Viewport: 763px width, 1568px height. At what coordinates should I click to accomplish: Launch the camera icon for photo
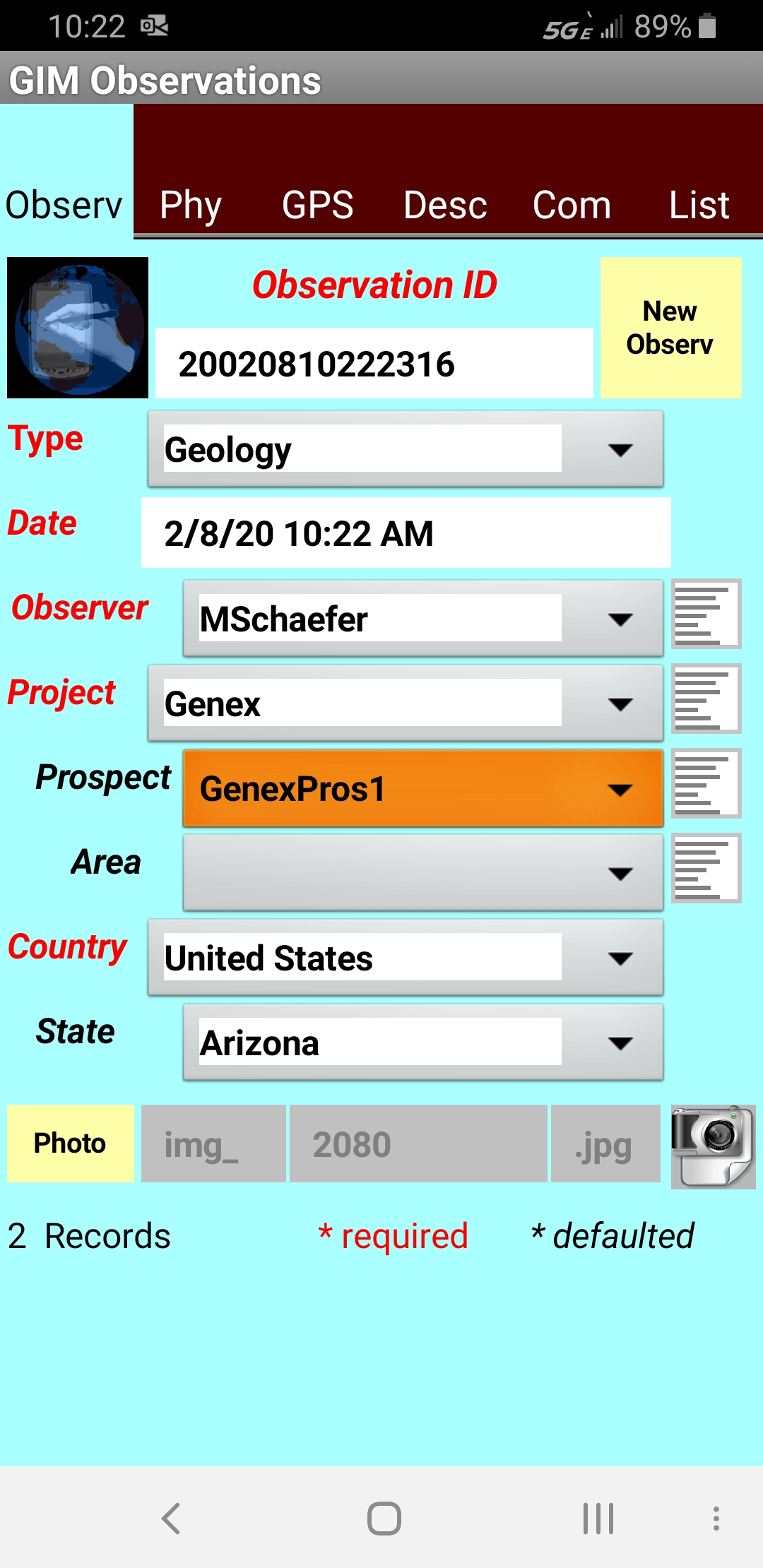coord(713,1146)
